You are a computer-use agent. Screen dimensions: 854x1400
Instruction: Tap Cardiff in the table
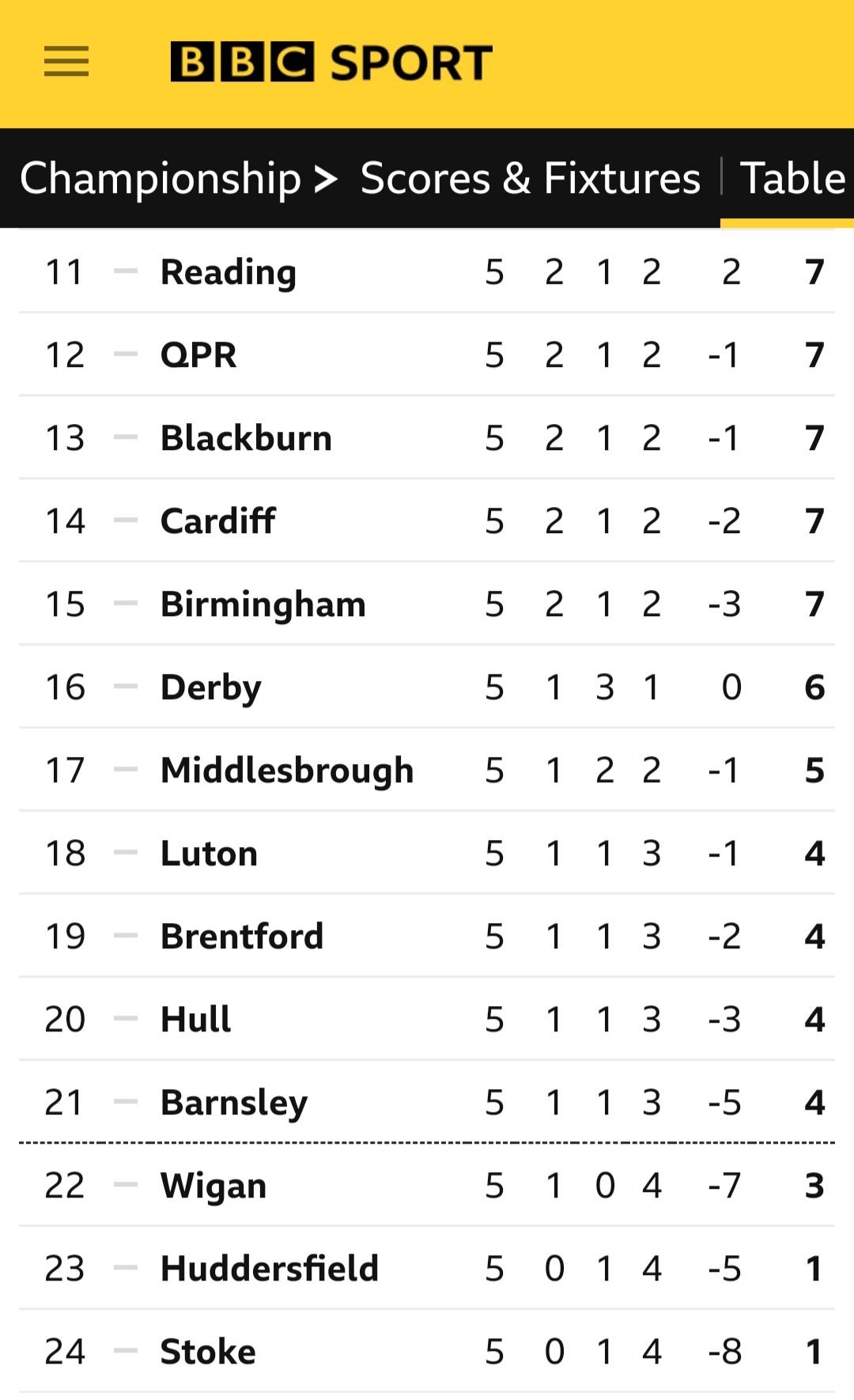218,521
